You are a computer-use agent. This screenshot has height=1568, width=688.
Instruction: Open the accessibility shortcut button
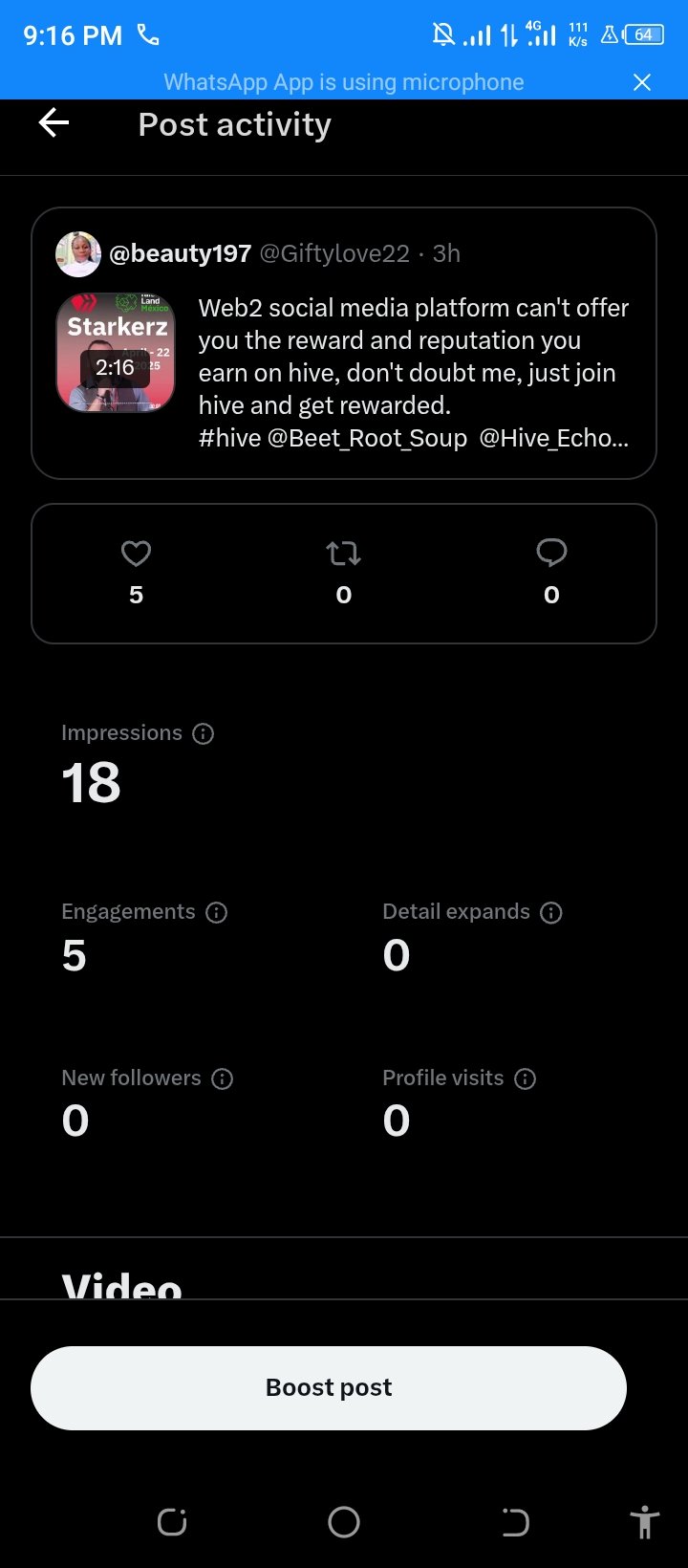[645, 1521]
